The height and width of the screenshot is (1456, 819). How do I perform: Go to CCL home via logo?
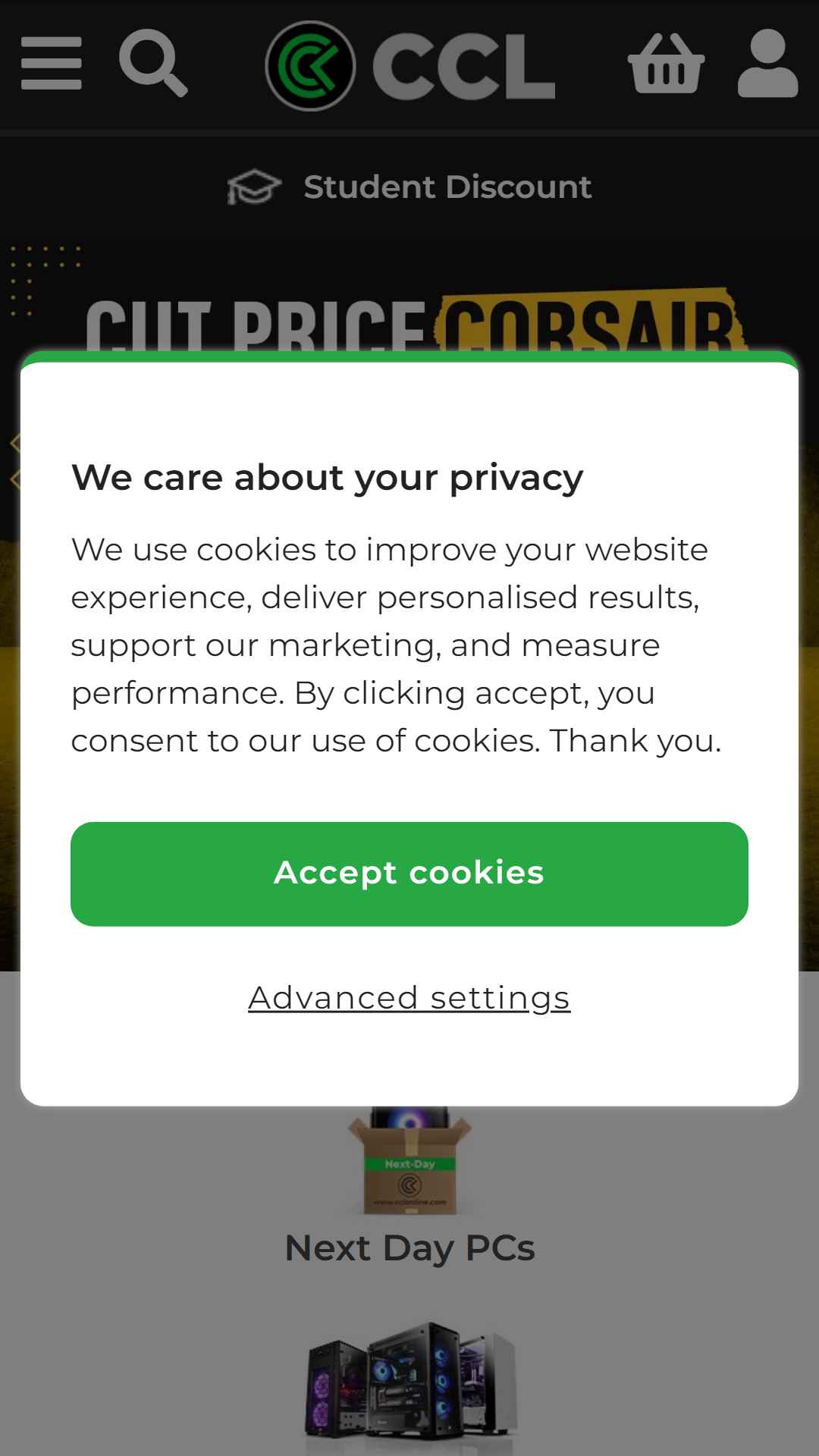click(x=410, y=66)
